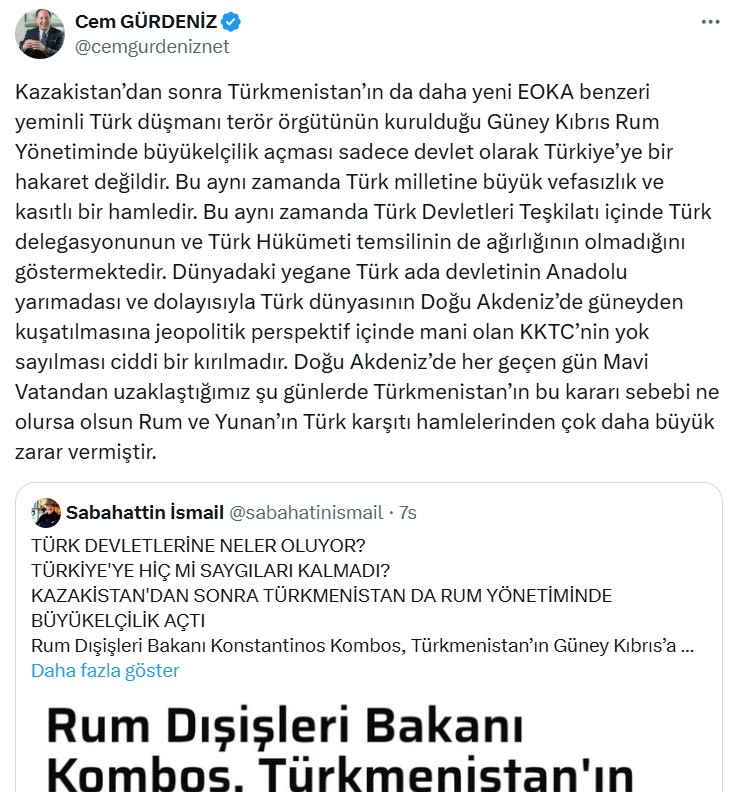Expand quoted tweet with Daha fazla göster
Screen dimensions: 730x792
[x=105, y=670]
